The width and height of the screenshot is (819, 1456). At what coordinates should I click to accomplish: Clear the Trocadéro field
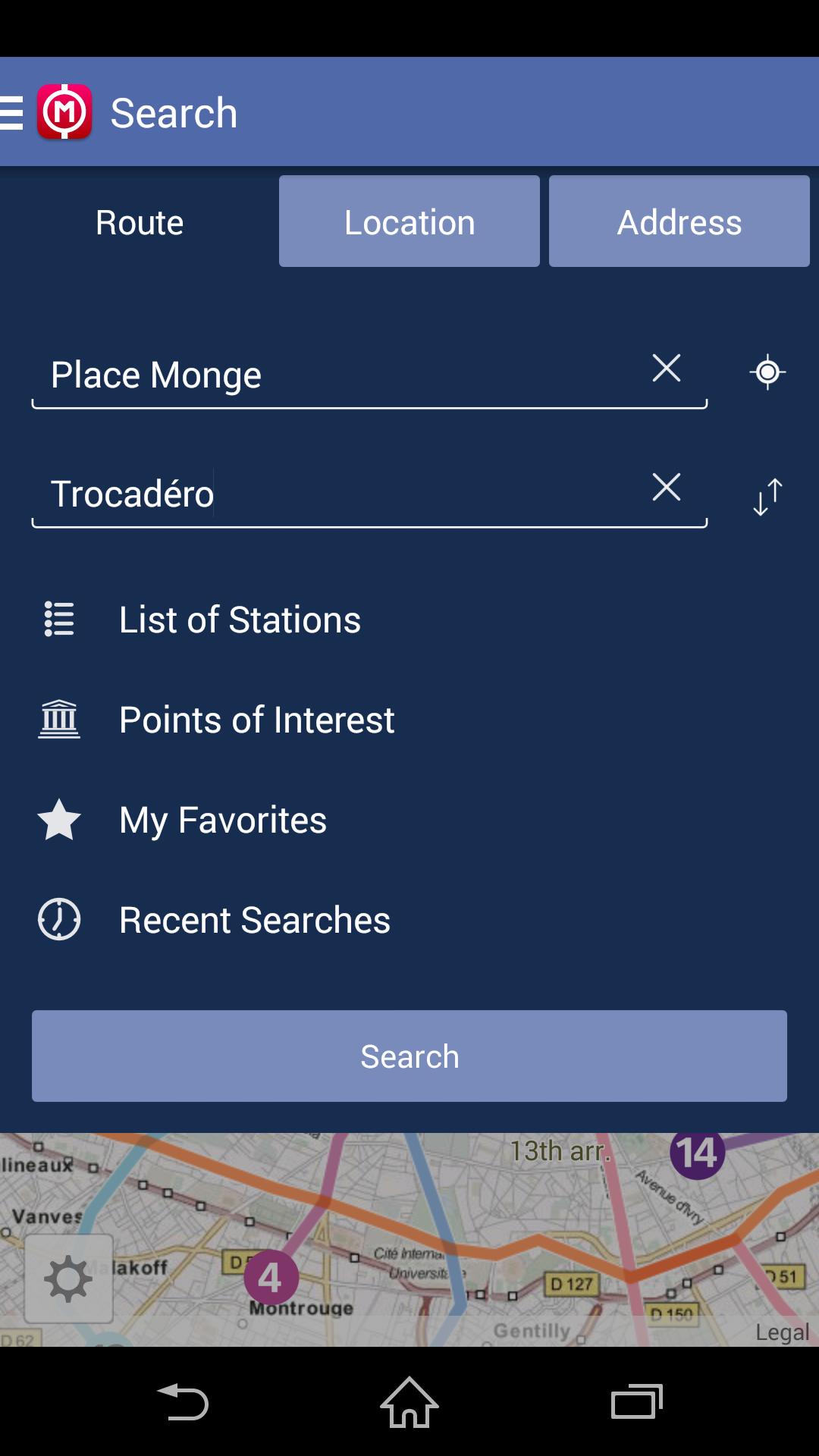666,487
